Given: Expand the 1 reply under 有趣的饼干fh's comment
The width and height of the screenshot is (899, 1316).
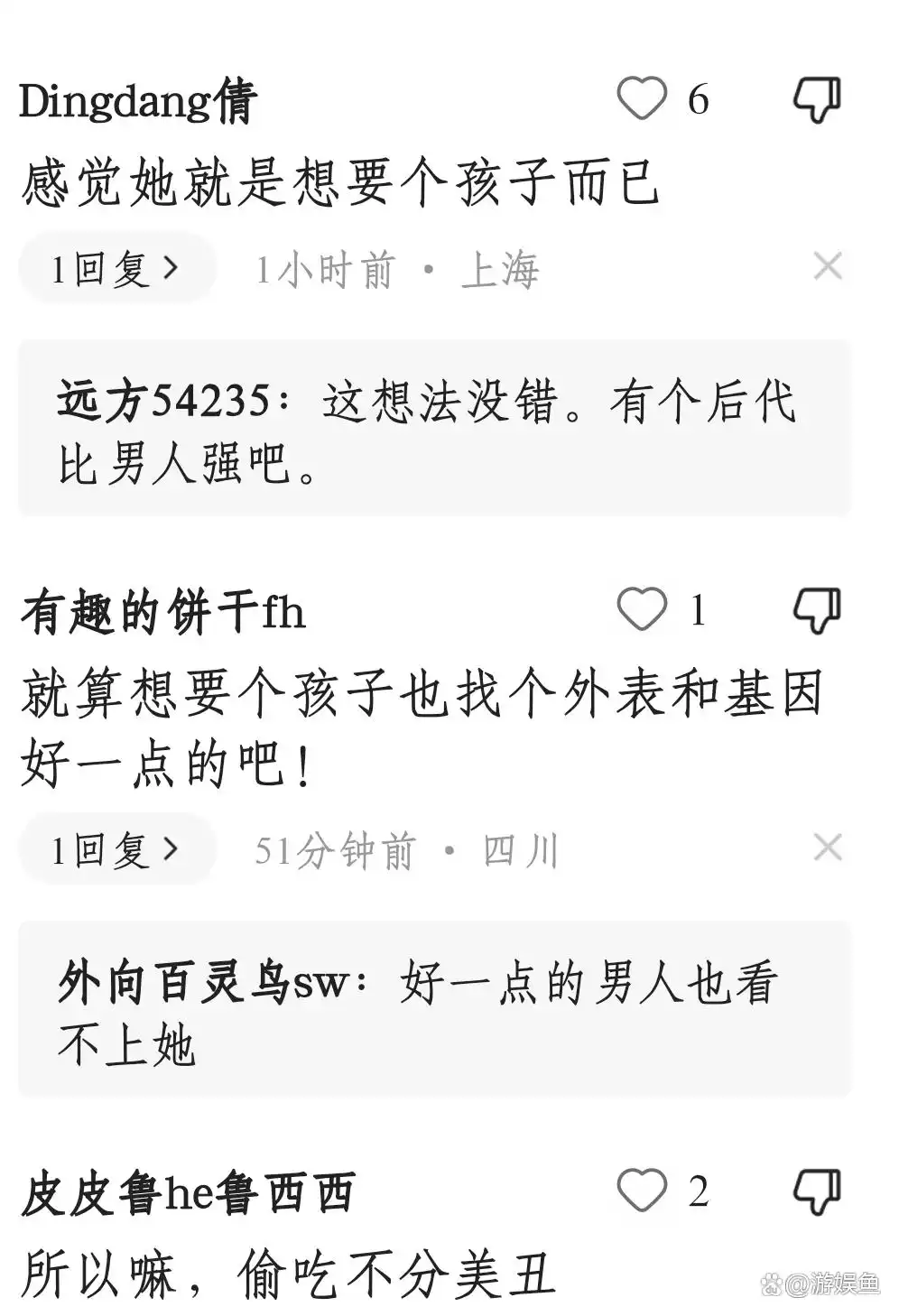Looking at the screenshot, I should click(x=116, y=850).
